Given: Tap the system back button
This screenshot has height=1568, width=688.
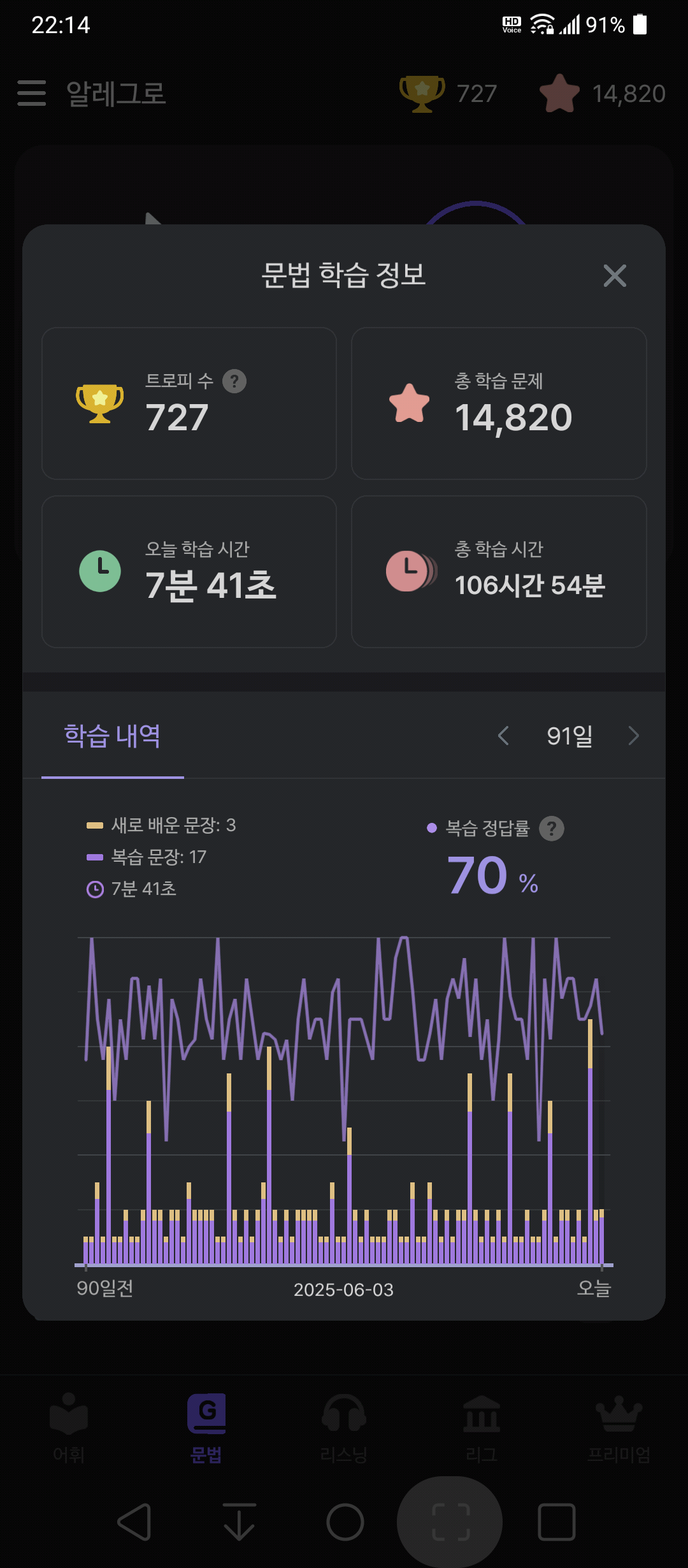Looking at the screenshot, I should pos(134,1522).
